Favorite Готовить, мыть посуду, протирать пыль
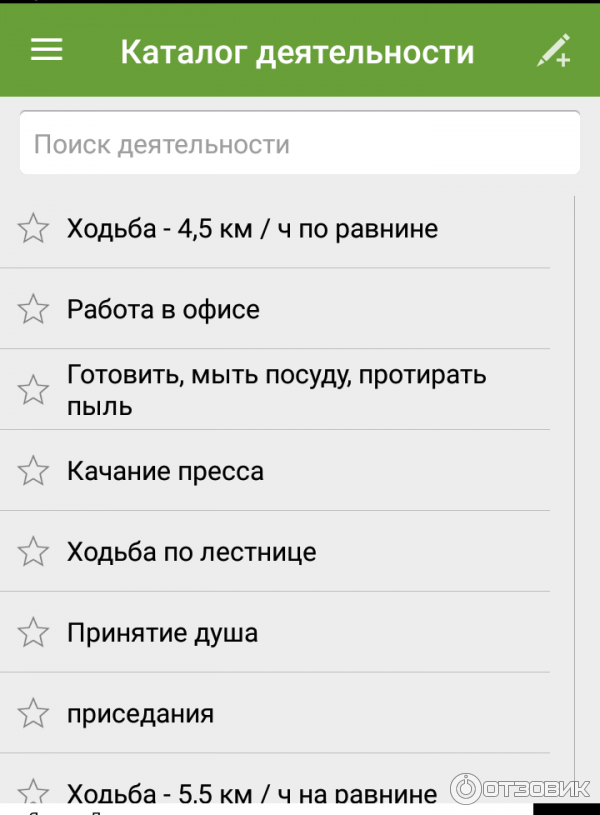 (x=33, y=390)
